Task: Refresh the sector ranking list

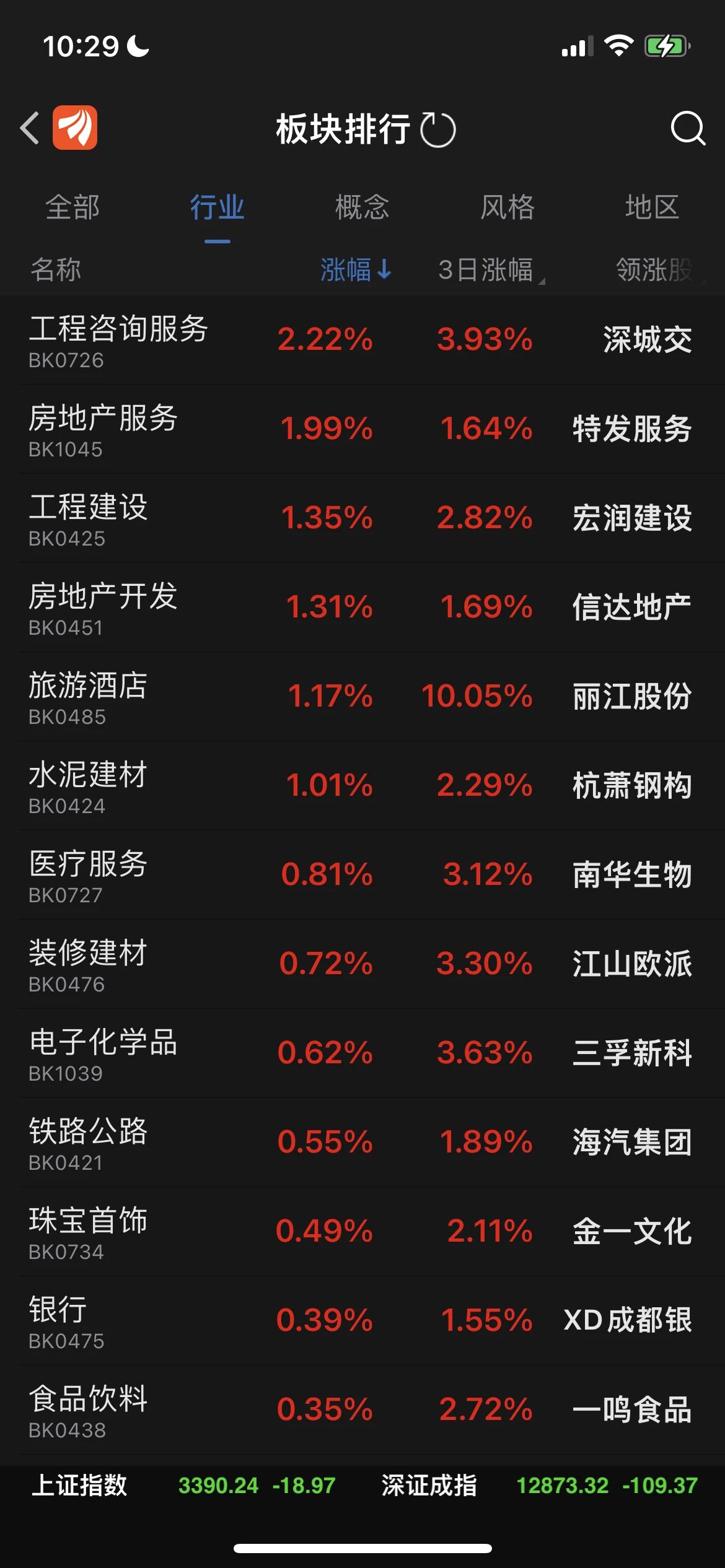Action: click(x=437, y=129)
